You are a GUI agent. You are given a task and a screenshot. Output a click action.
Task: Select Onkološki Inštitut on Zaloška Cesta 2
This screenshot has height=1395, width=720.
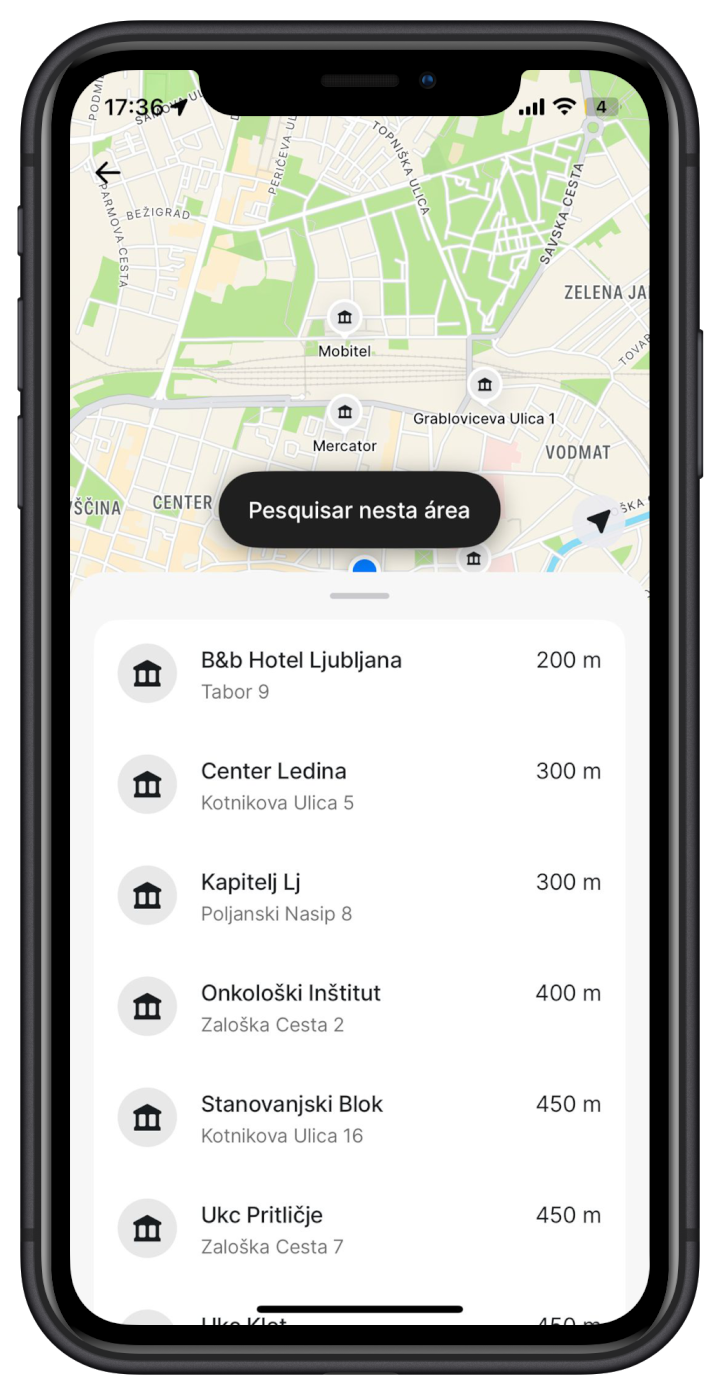pos(359,1007)
